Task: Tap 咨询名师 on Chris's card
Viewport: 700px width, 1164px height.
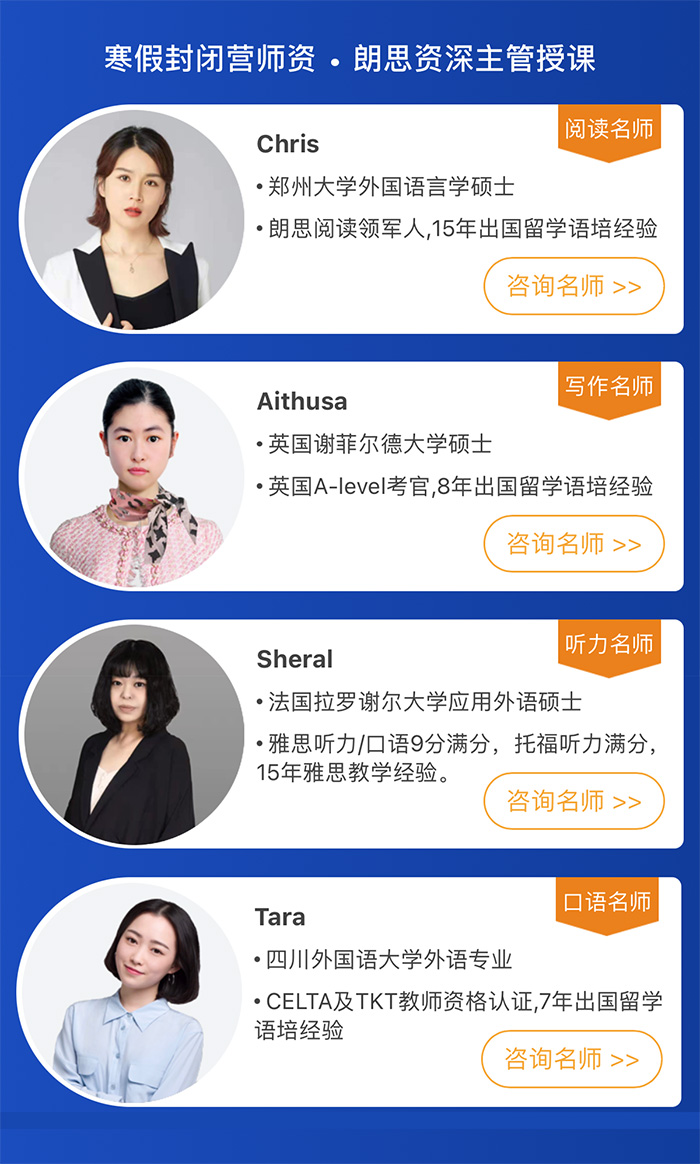Action: coord(574,286)
